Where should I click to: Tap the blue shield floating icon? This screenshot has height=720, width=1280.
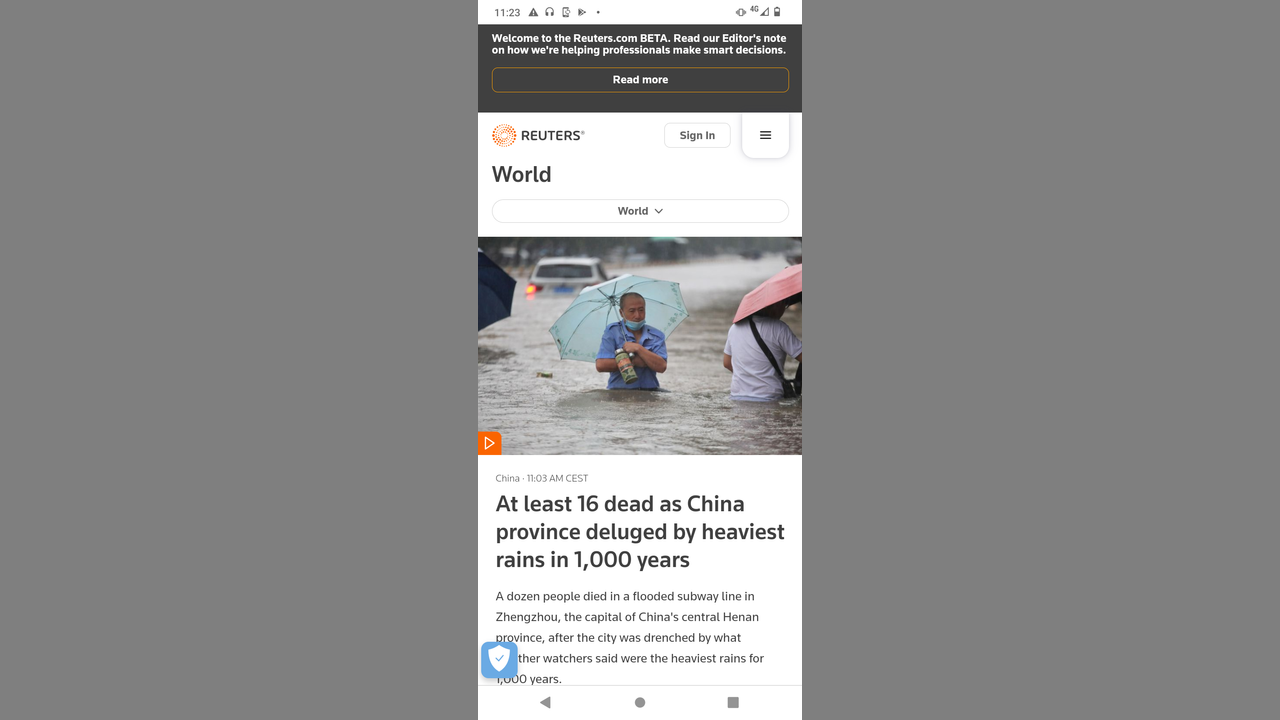click(x=499, y=660)
